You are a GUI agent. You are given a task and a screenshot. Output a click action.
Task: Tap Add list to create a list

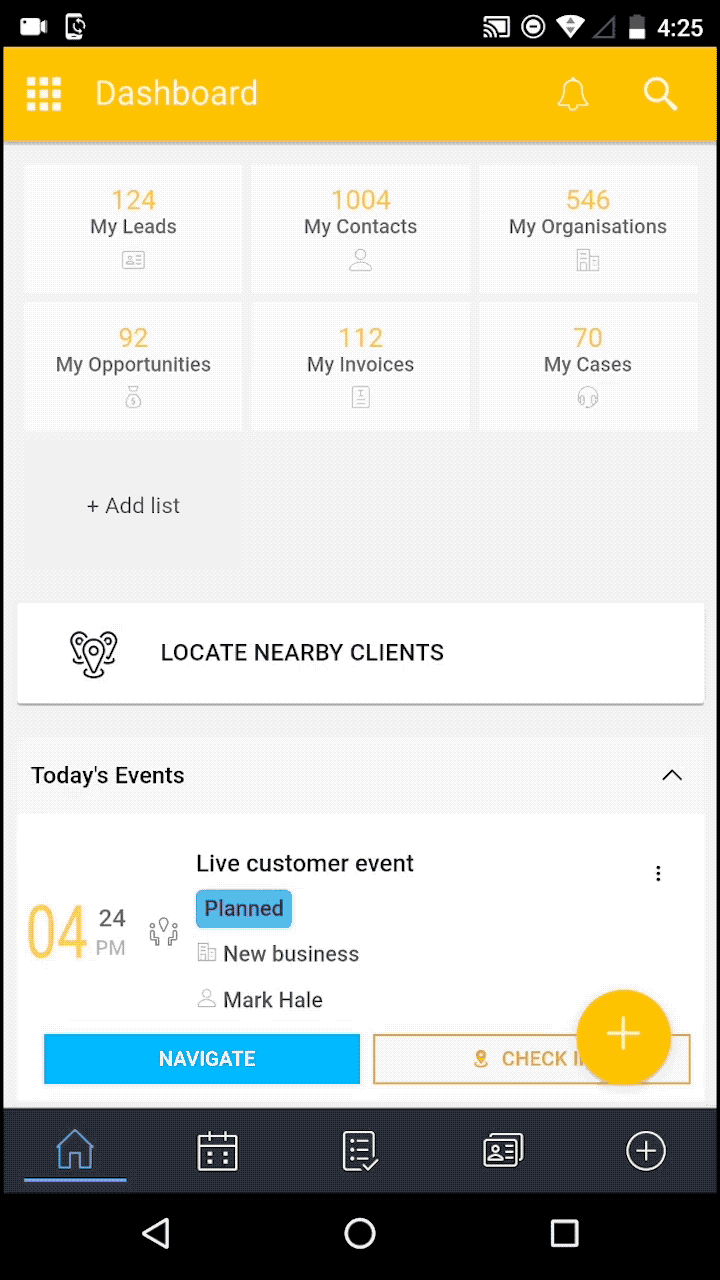pos(133,505)
